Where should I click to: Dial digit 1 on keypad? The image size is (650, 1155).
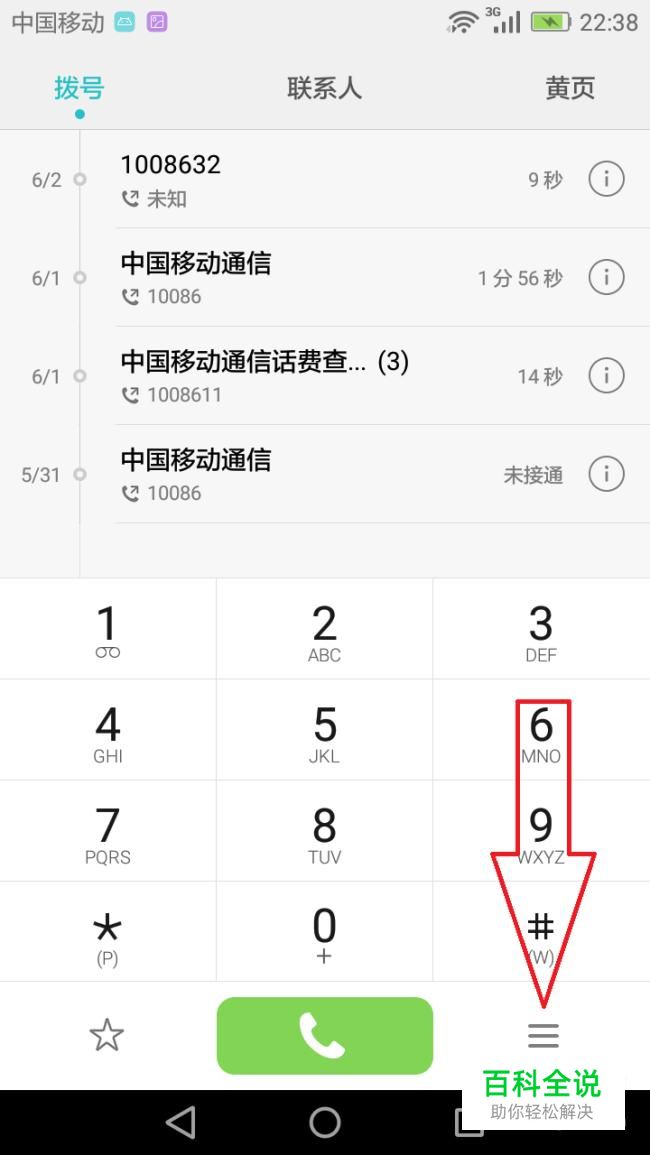[108, 629]
